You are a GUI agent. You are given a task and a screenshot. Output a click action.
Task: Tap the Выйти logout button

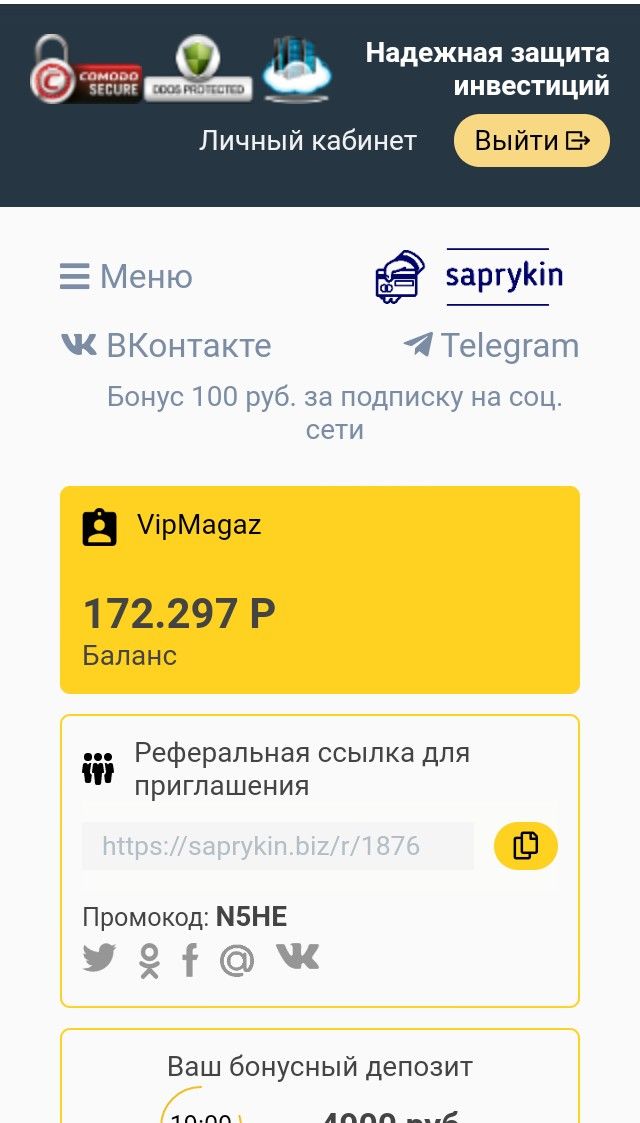(531, 140)
